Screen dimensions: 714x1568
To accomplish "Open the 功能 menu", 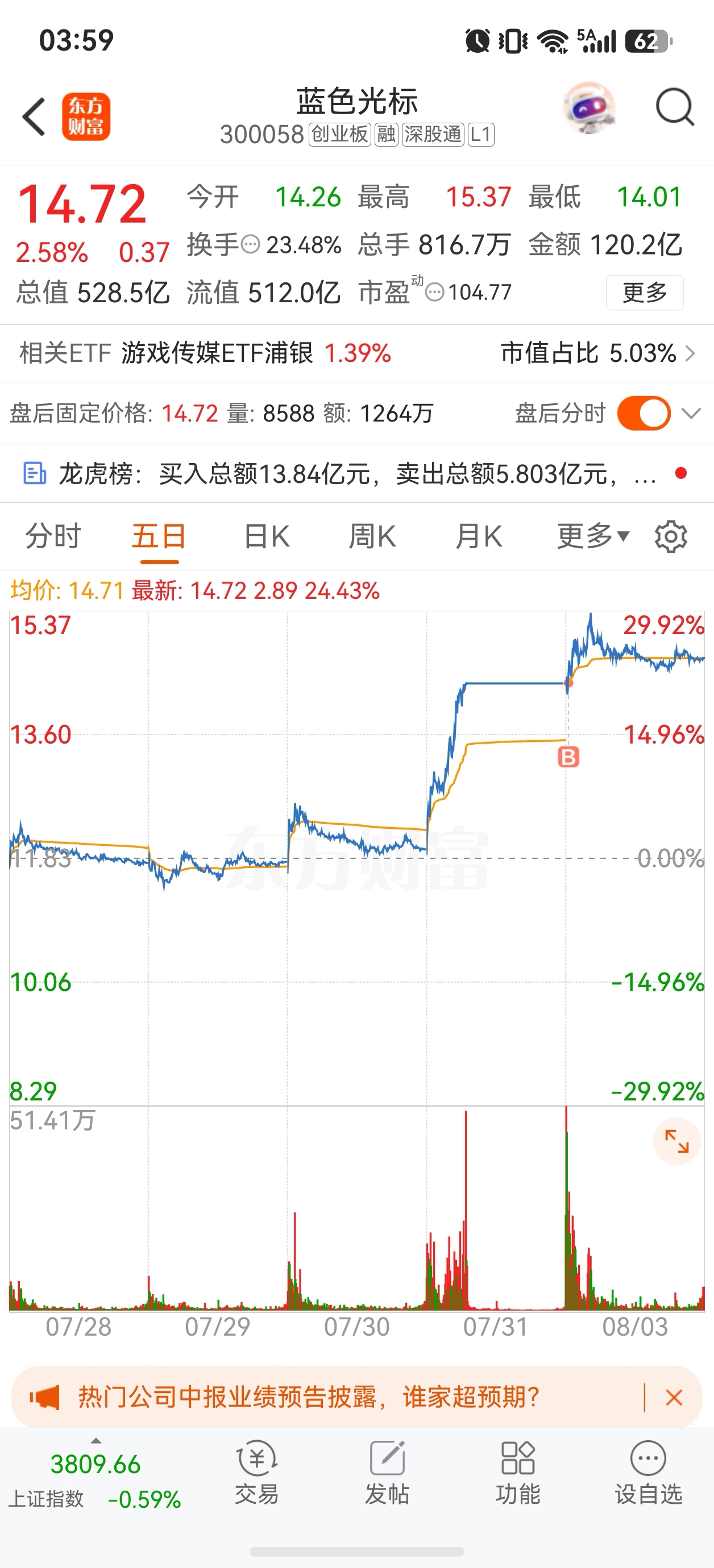I will [x=517, y=1473].
